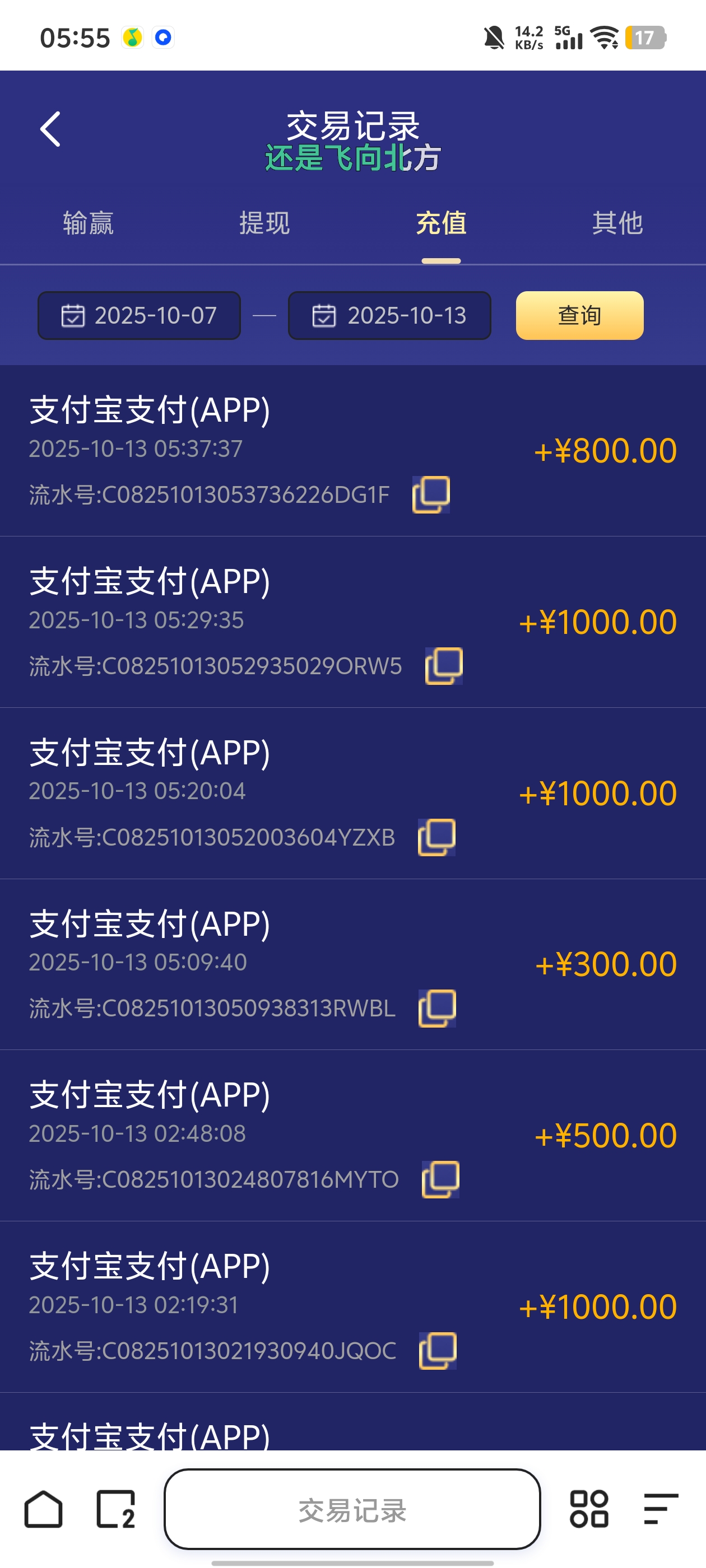This screenshot has width=706, height=1568.
Task: Go back from 交易记录 page
Action: pyautogui.click(x=50, y=129)
